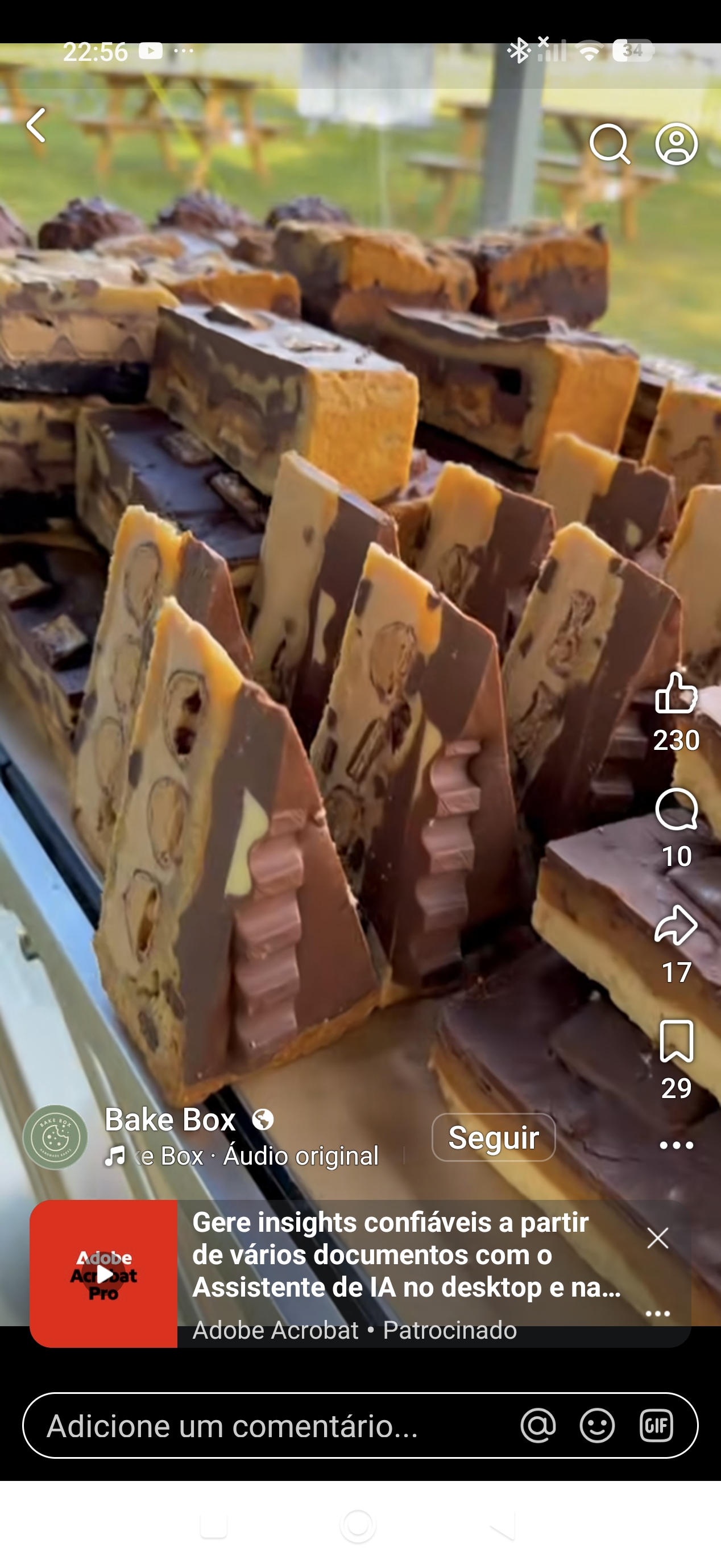
Task: Follow Bake Box with Seguir button
Action: tap(494, 1137)
